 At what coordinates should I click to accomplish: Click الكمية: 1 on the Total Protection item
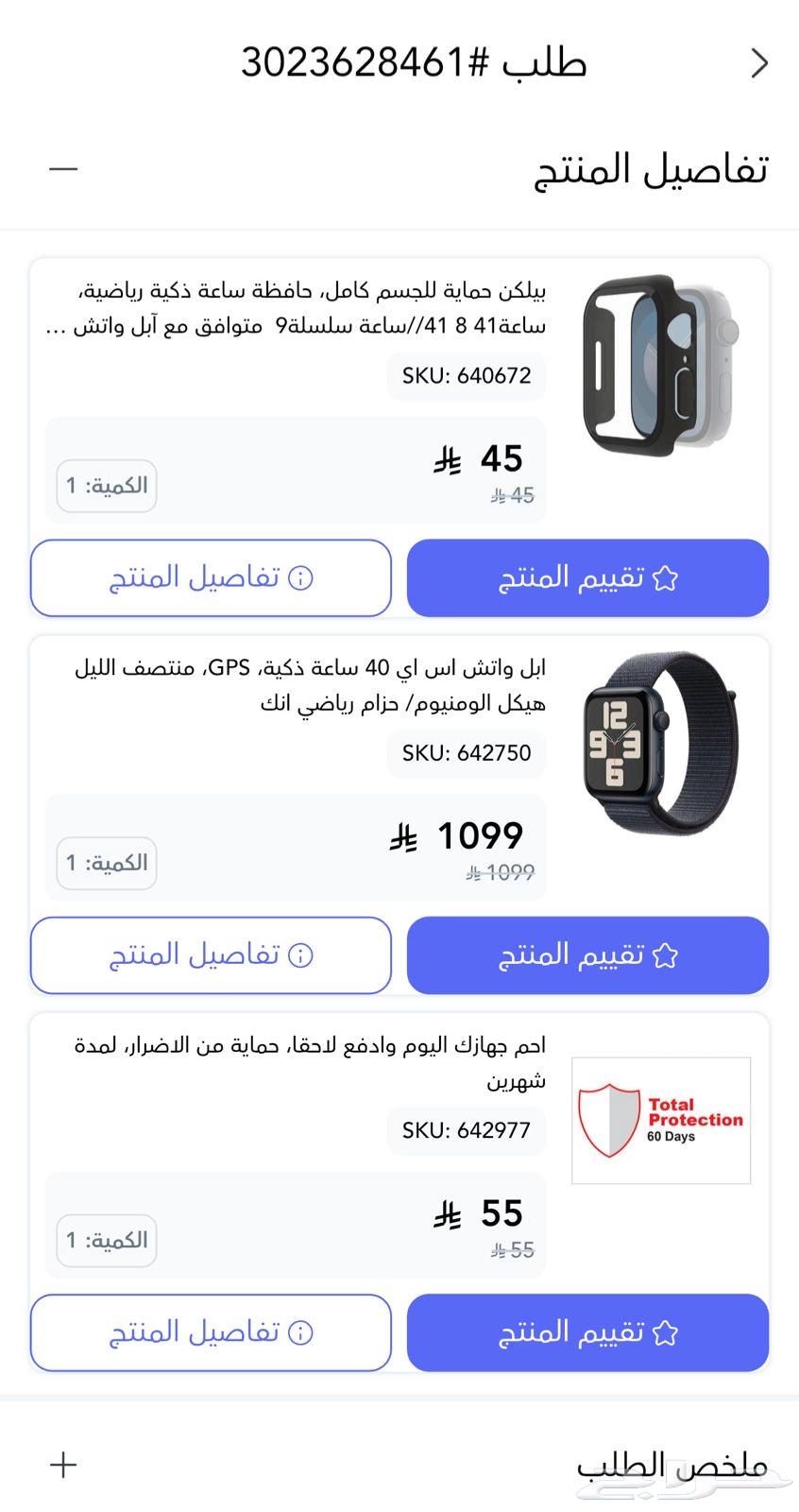107,1240
